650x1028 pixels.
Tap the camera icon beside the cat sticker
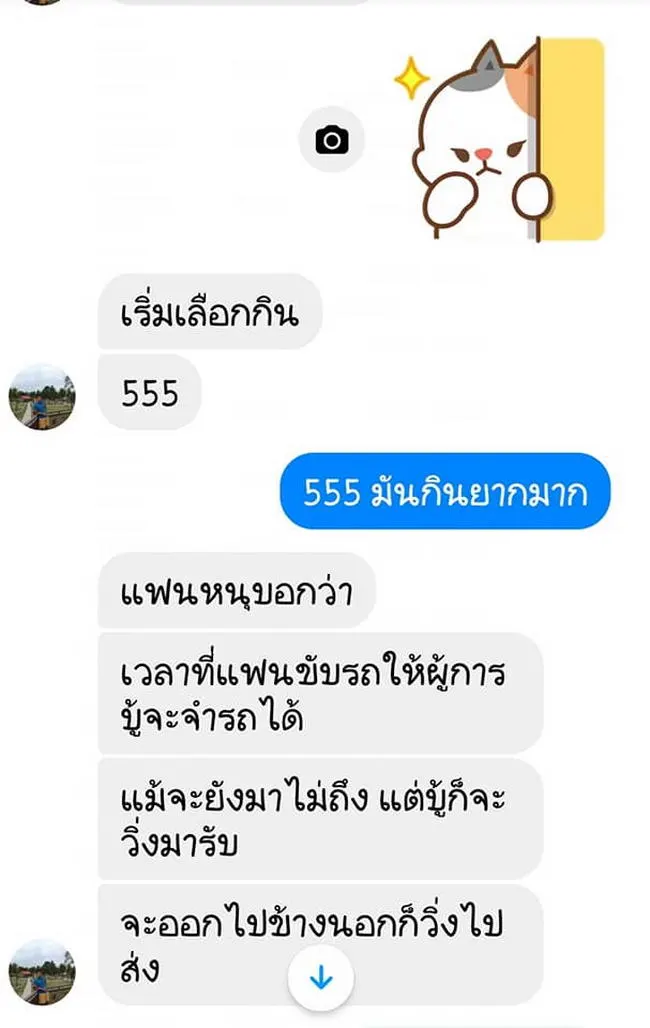332,141
